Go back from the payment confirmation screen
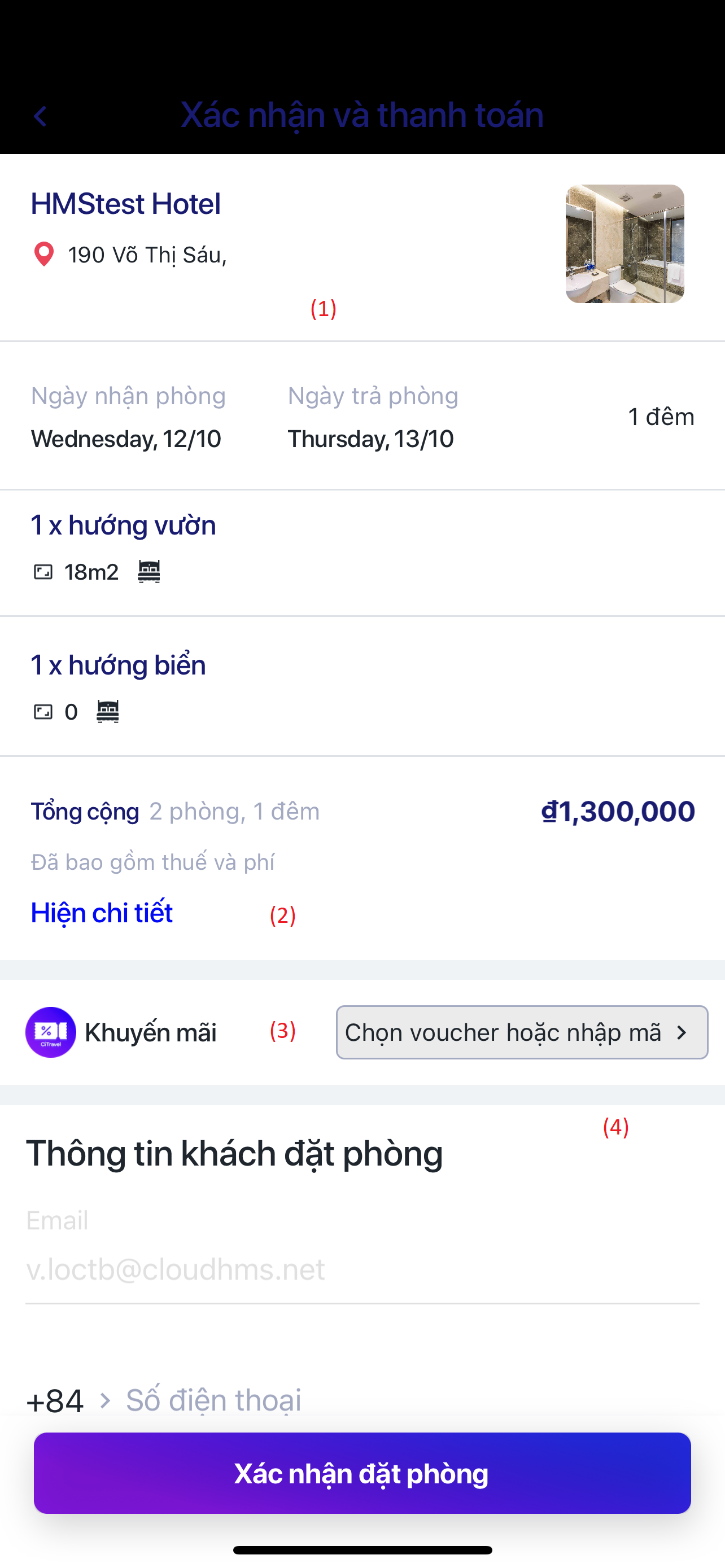The image size is (725, 1568). tap(40, 116)
